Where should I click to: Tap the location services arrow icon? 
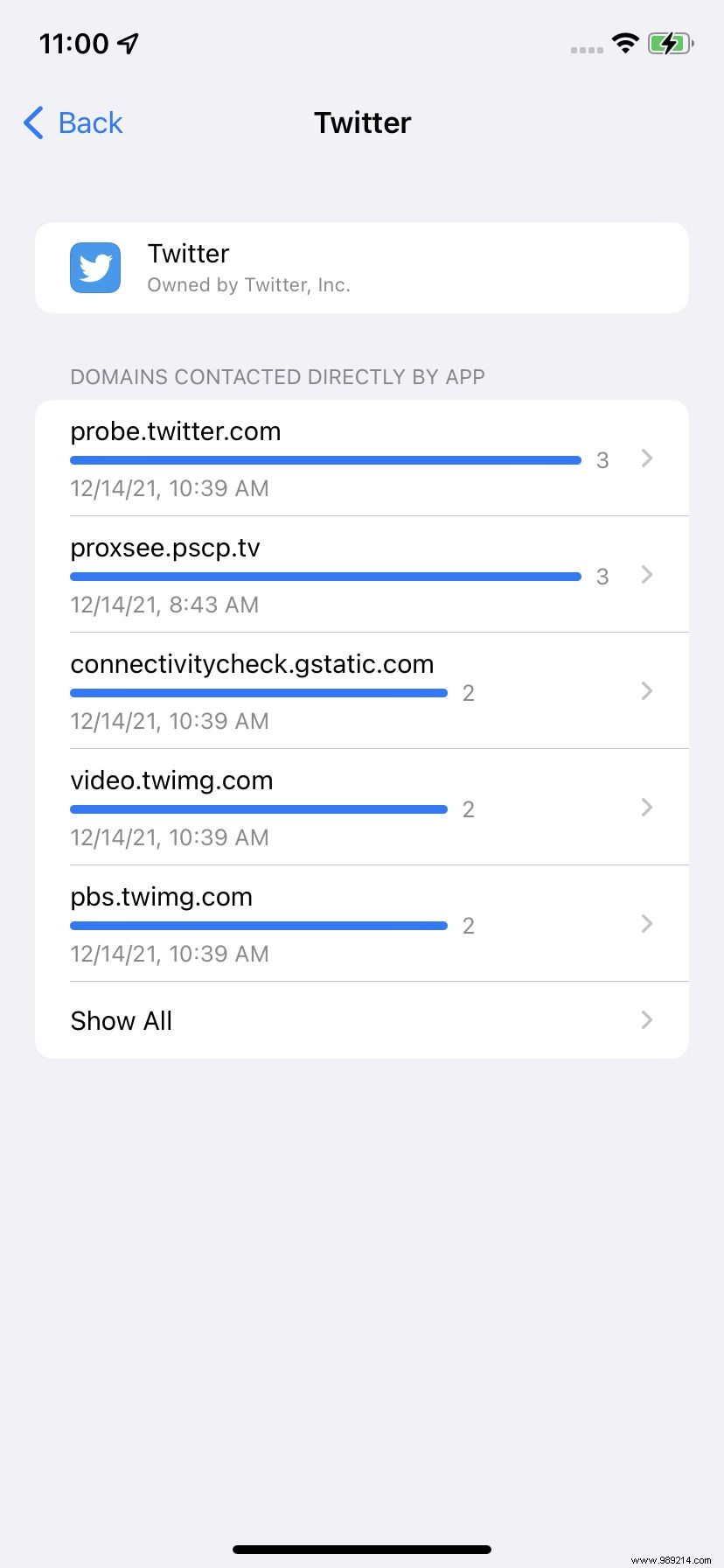click(x=128, y=42)
